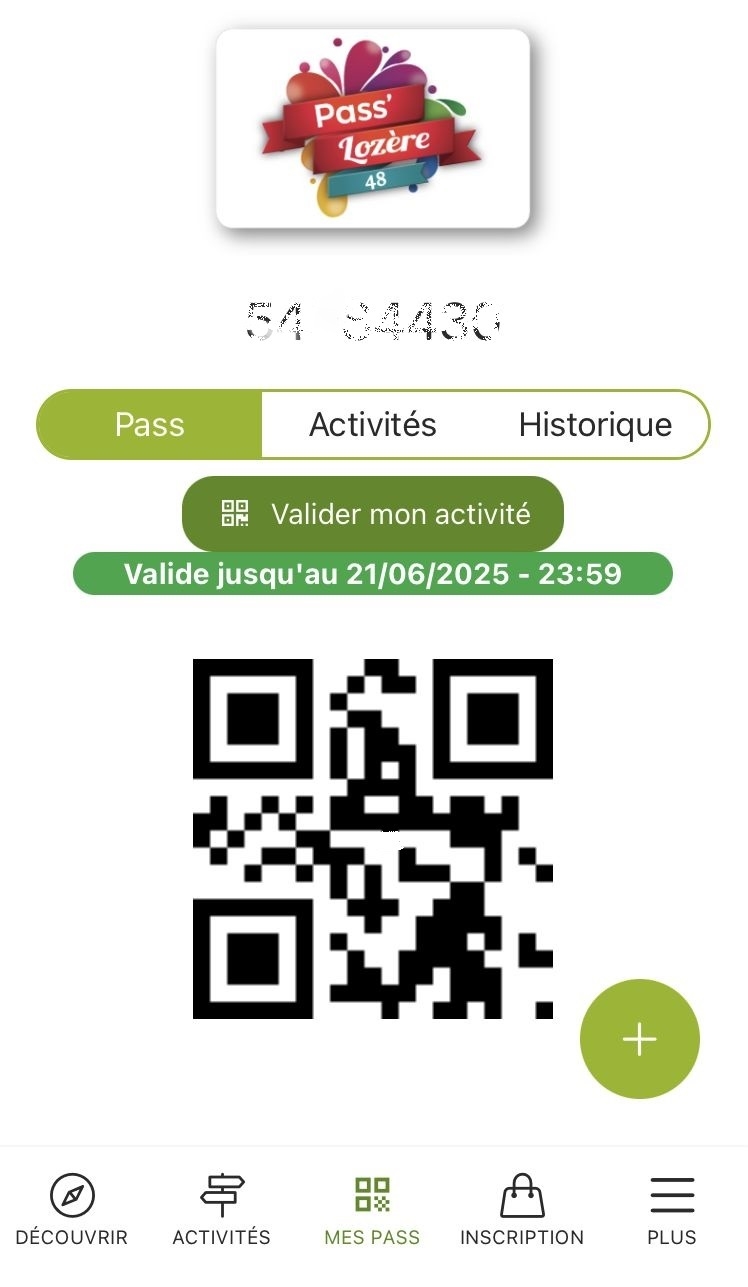Go to the Découvrir tab
The height and width of the screenshot is (1287, 748).
pos(72,1210)
